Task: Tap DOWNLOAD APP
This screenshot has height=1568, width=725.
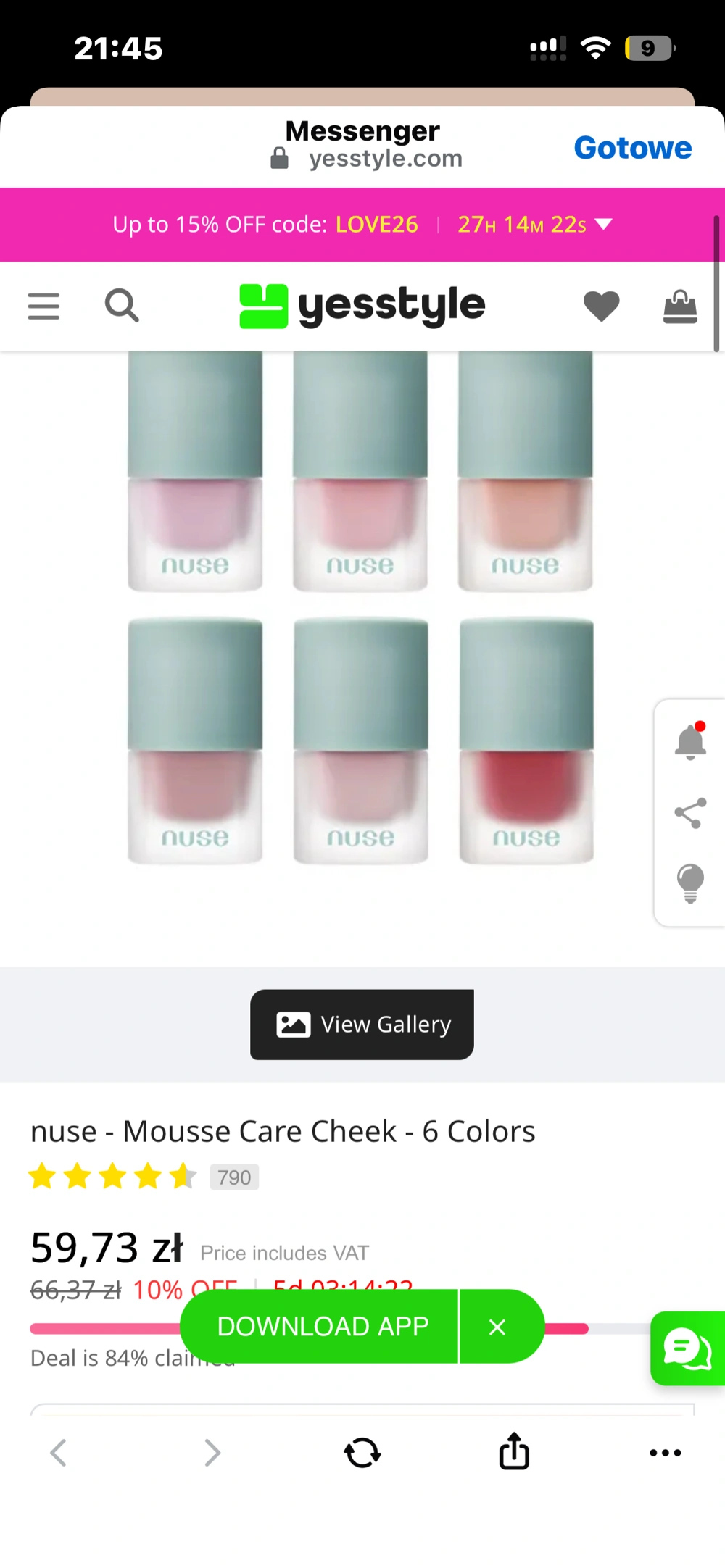Action: pos(322,1326)
